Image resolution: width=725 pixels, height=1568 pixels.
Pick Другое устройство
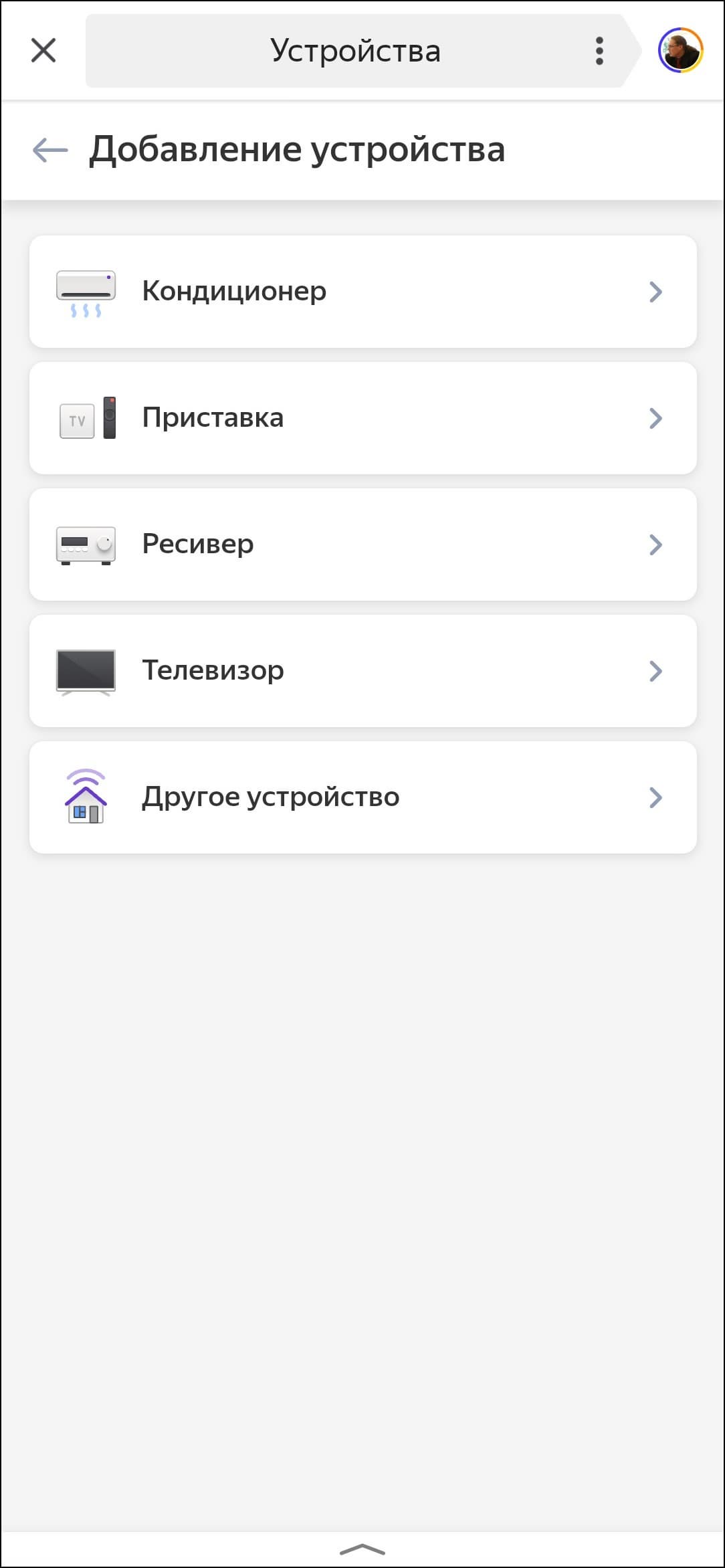pos(363,797)
